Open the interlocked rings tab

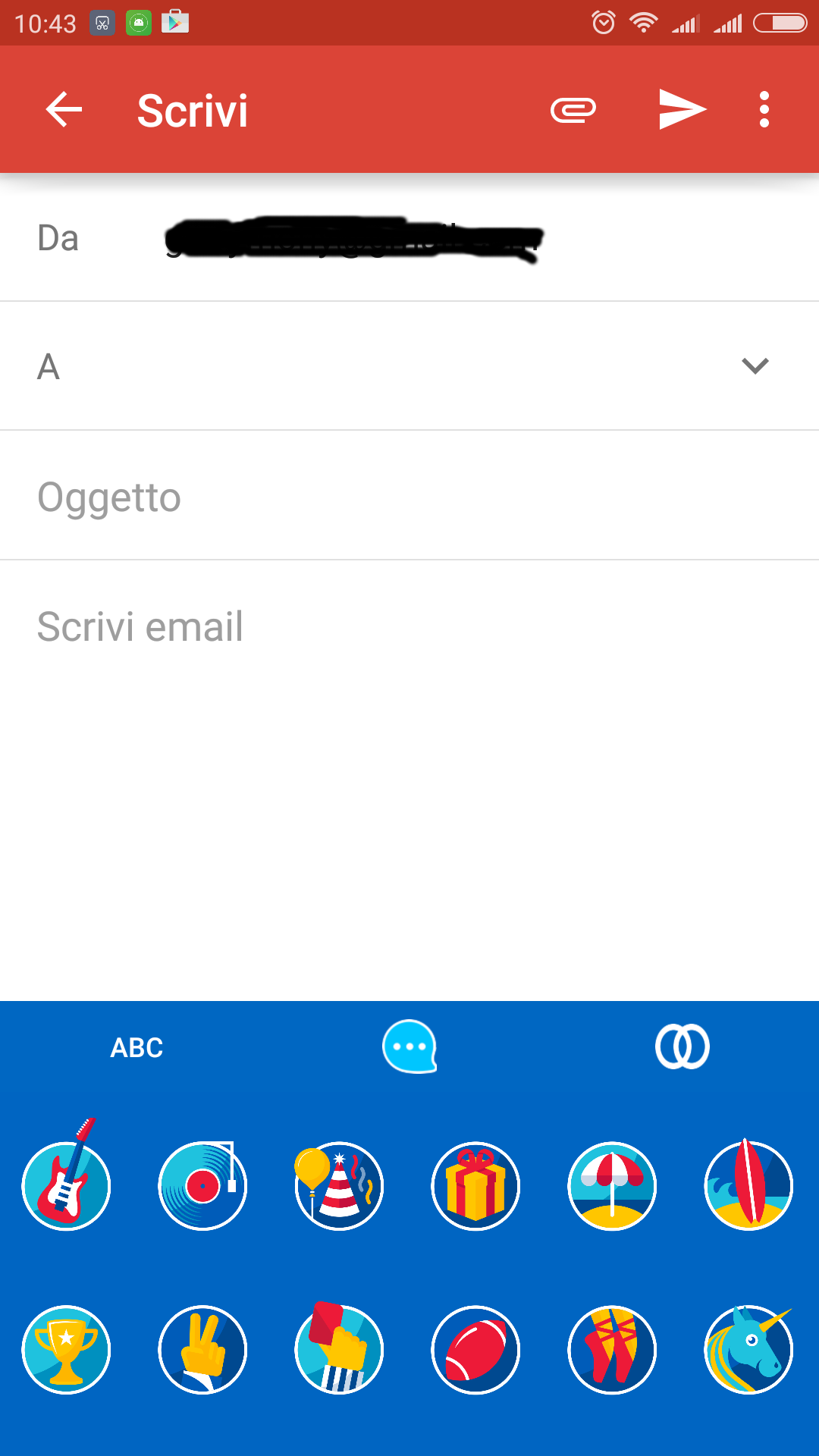tap(682, 1046)
